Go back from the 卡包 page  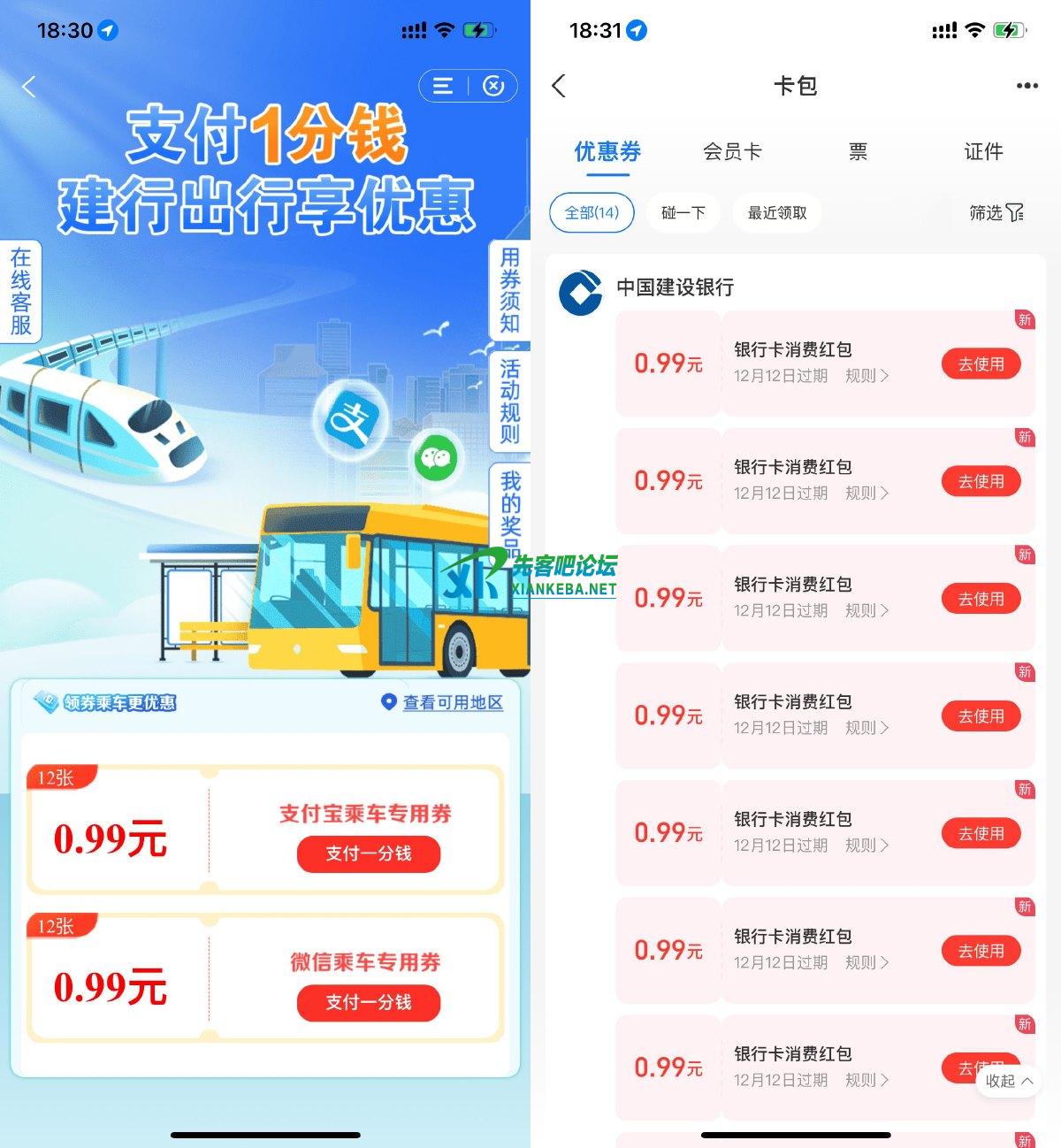point(558,86)
